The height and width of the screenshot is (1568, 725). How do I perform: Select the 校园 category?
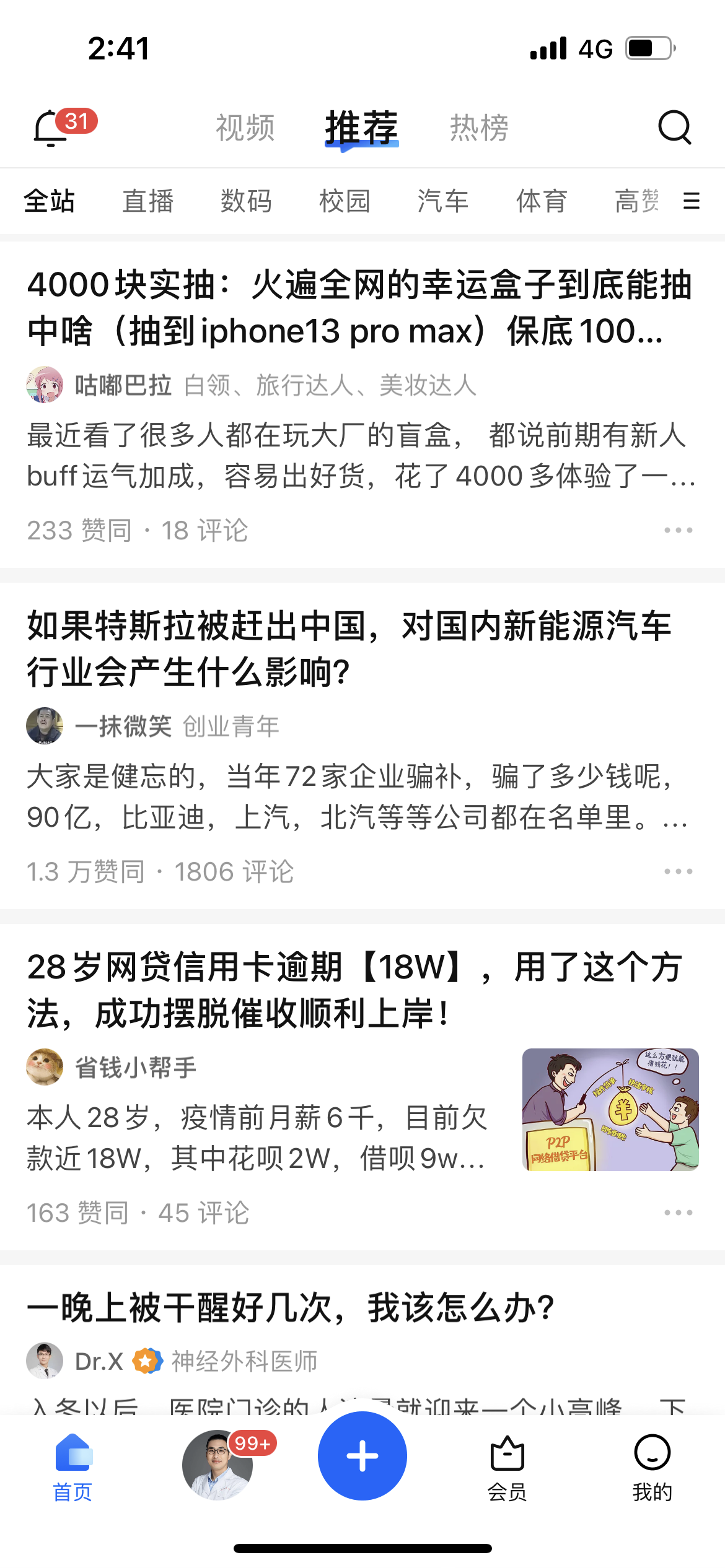345,201
